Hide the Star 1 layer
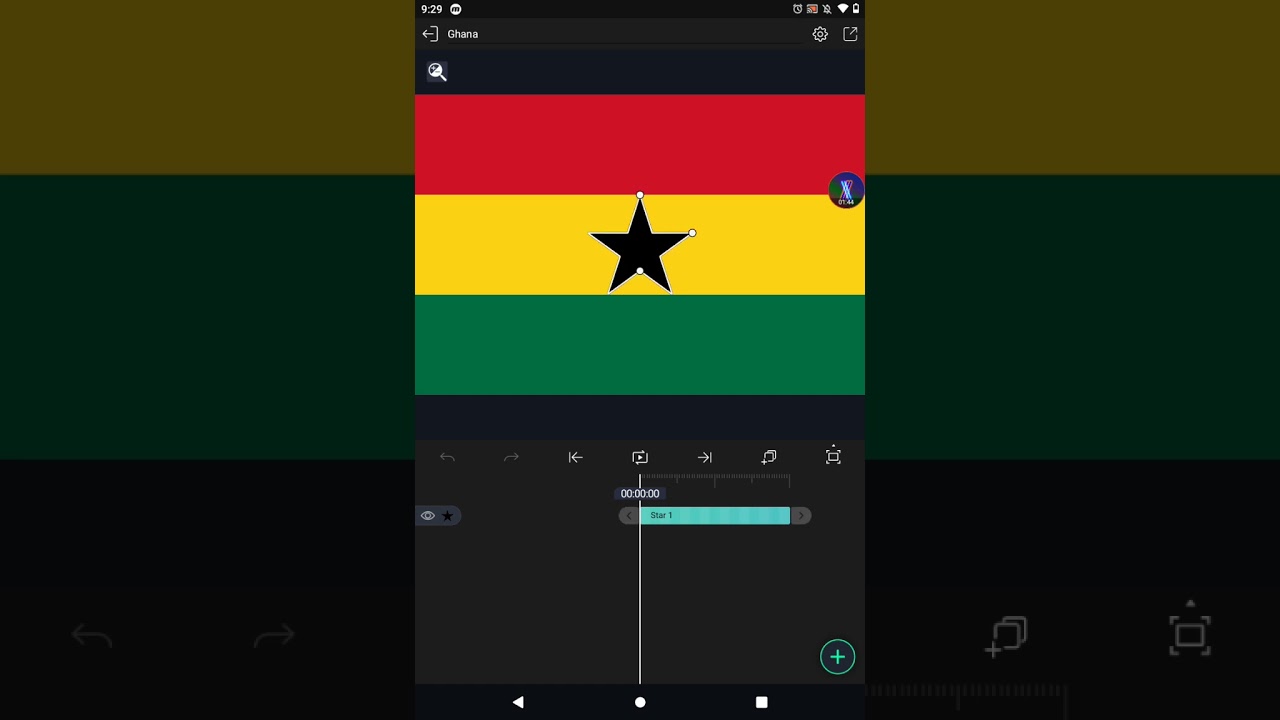This screenshot has height=720, width=1280. coord(427,516)
